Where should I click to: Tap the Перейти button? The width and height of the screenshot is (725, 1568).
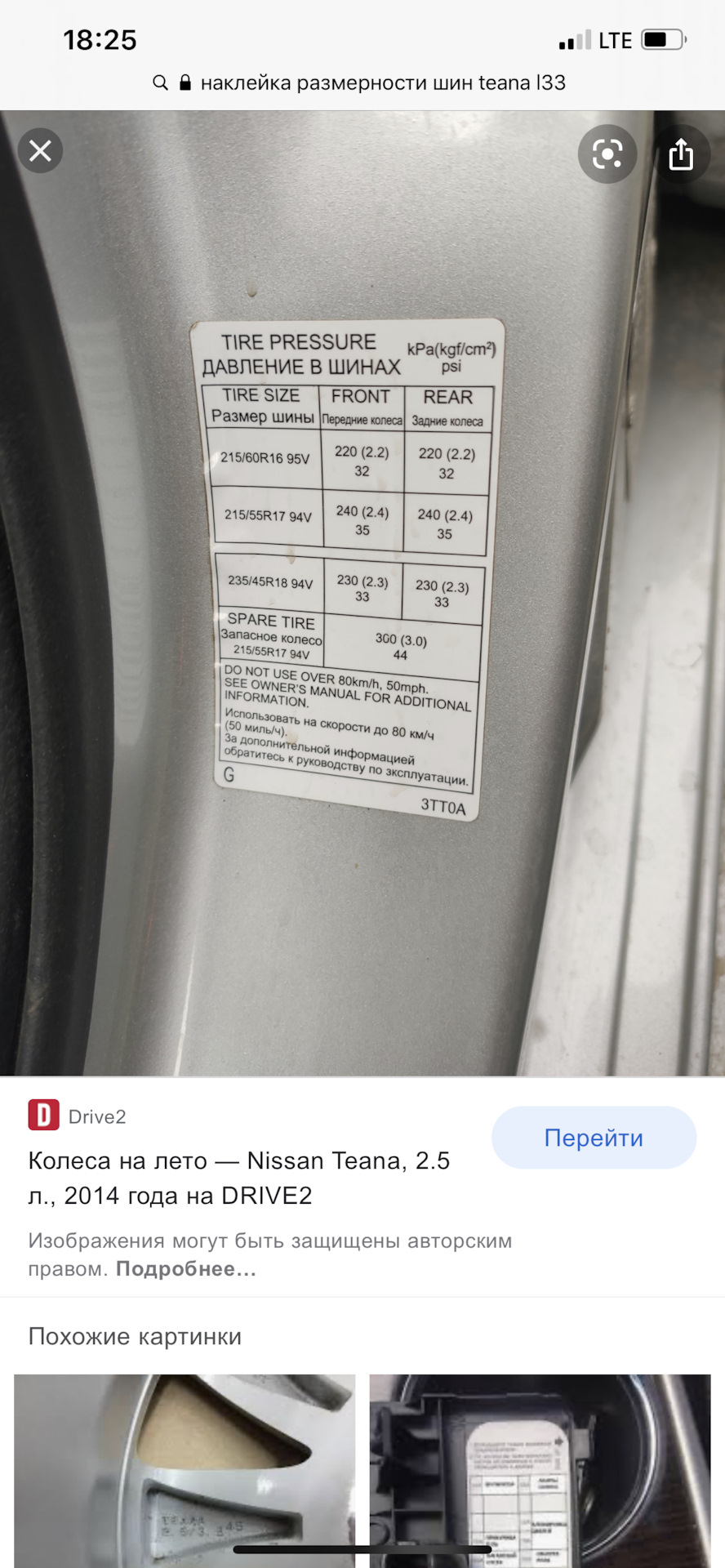(x=594, y=1138)
